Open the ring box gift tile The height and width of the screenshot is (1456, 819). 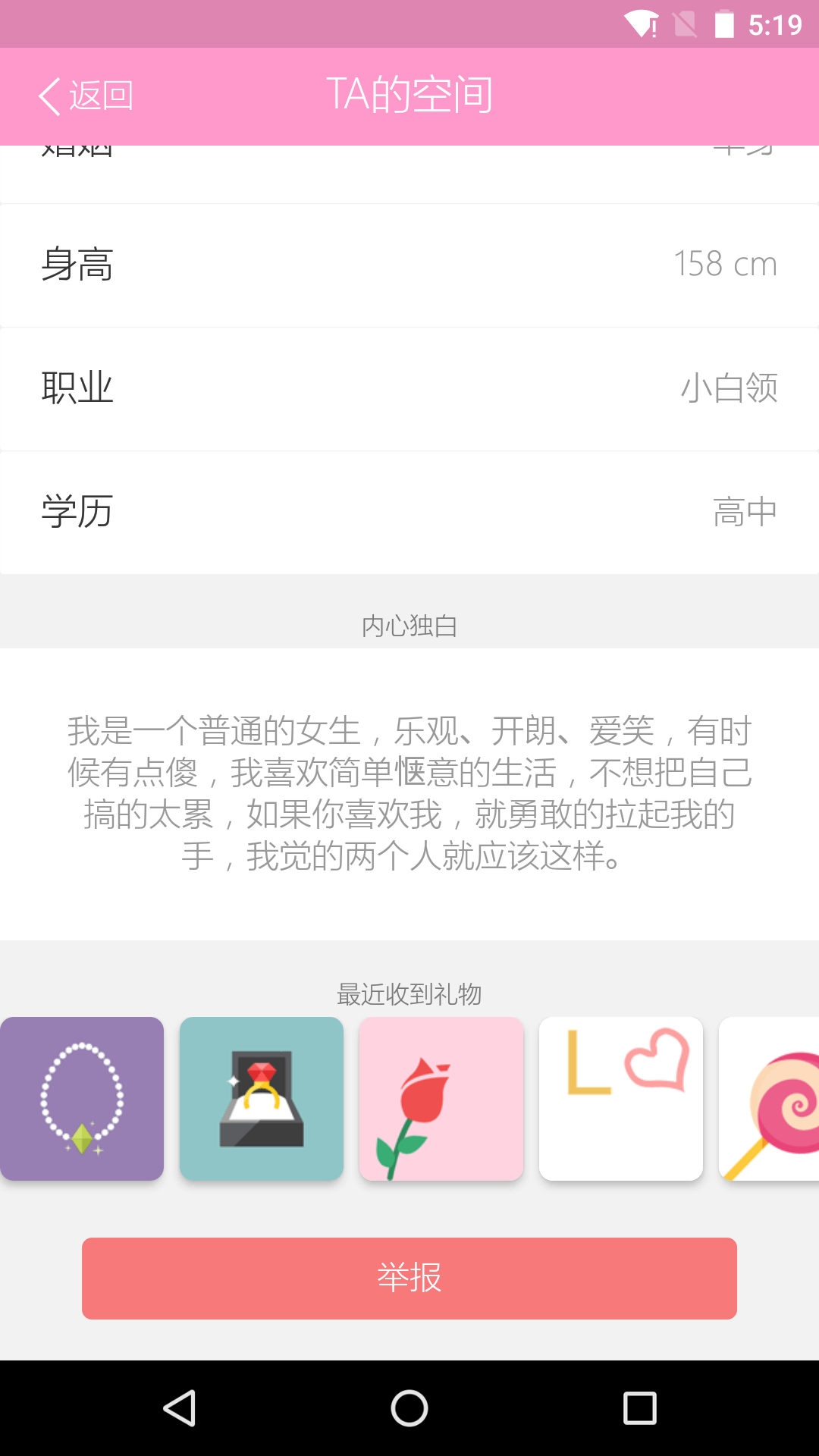pyautogui.click(x=262, y=1099)
